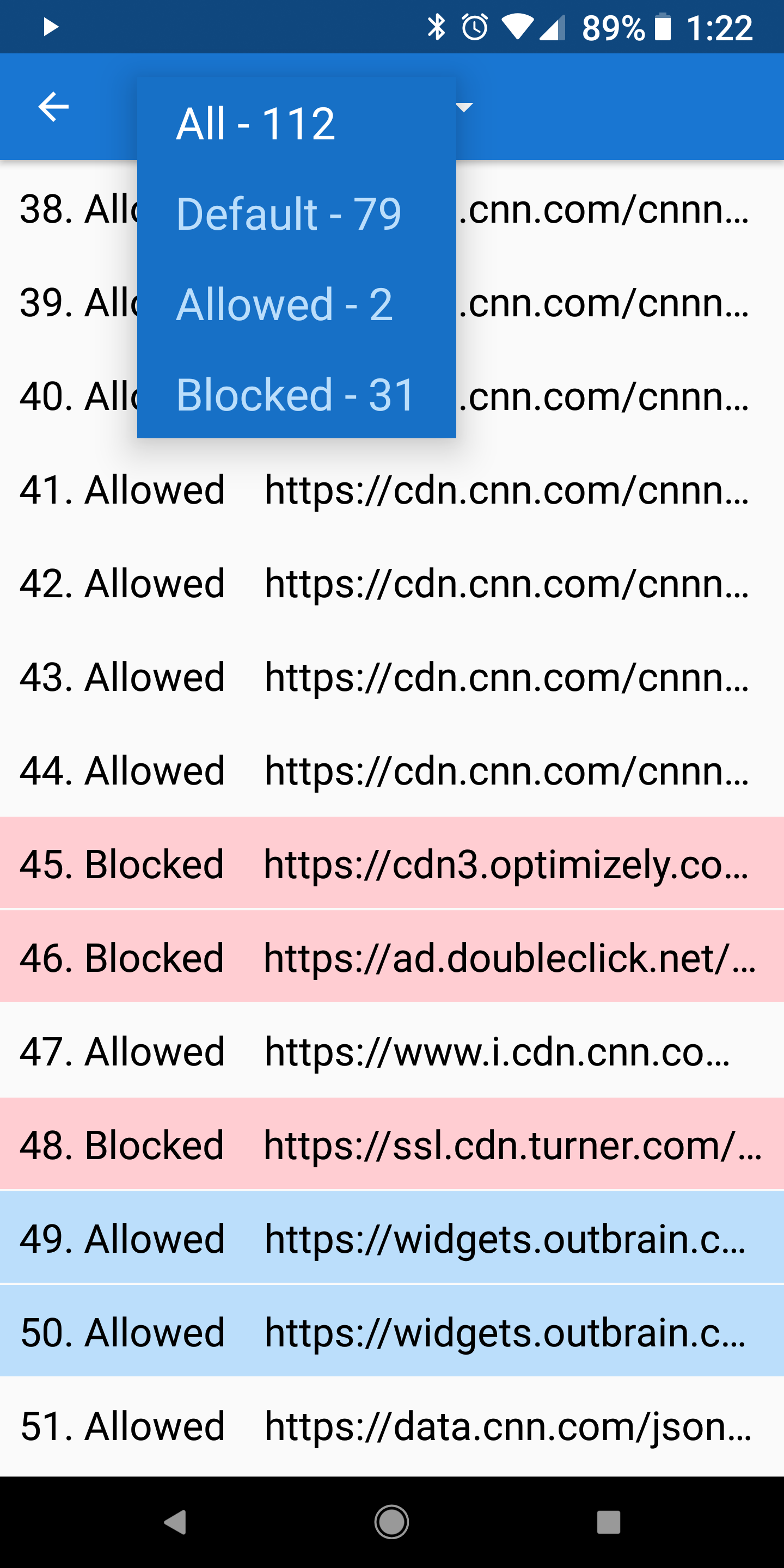Open recent apps from navigation bar
The image size is (784, 1568).
[608, 1522]
